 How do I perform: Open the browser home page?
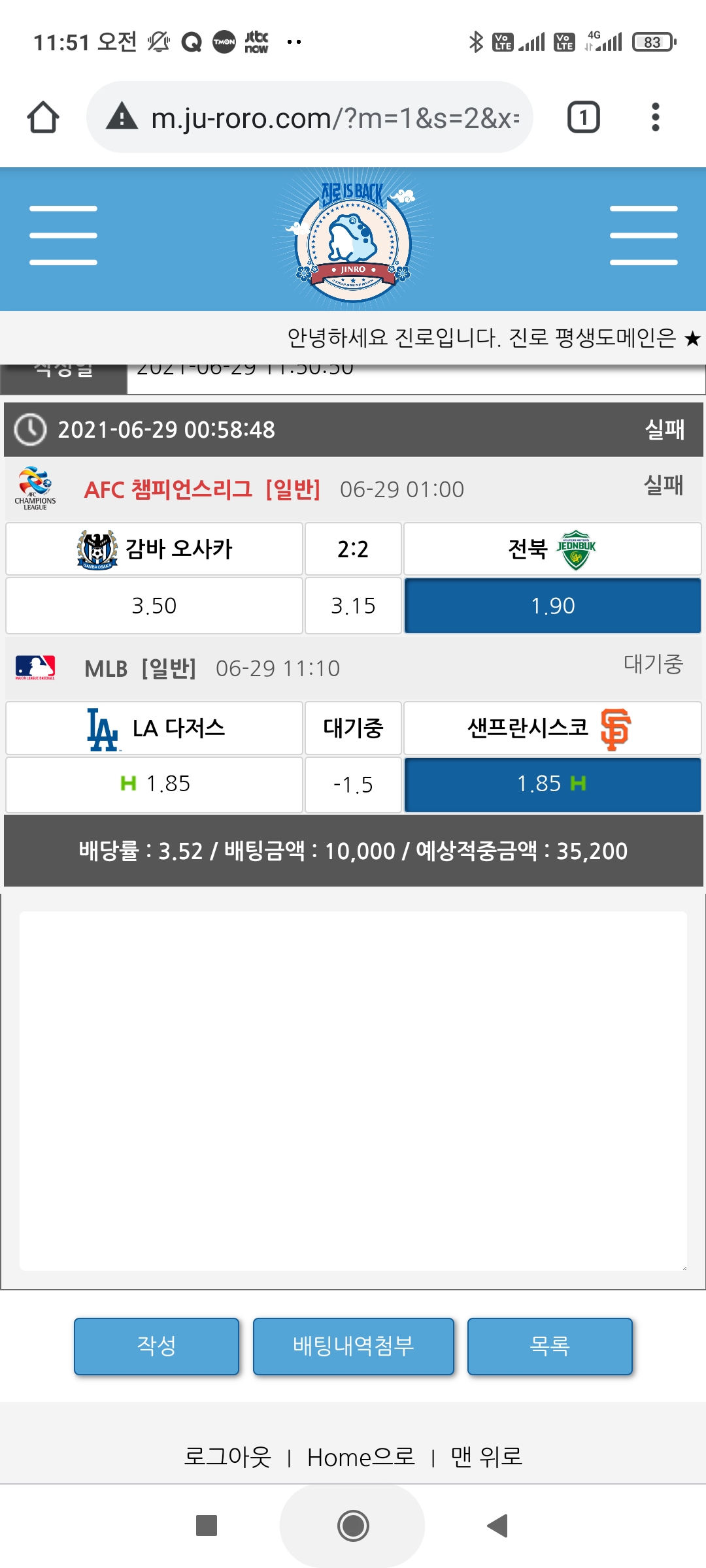(x=43, y=118)
